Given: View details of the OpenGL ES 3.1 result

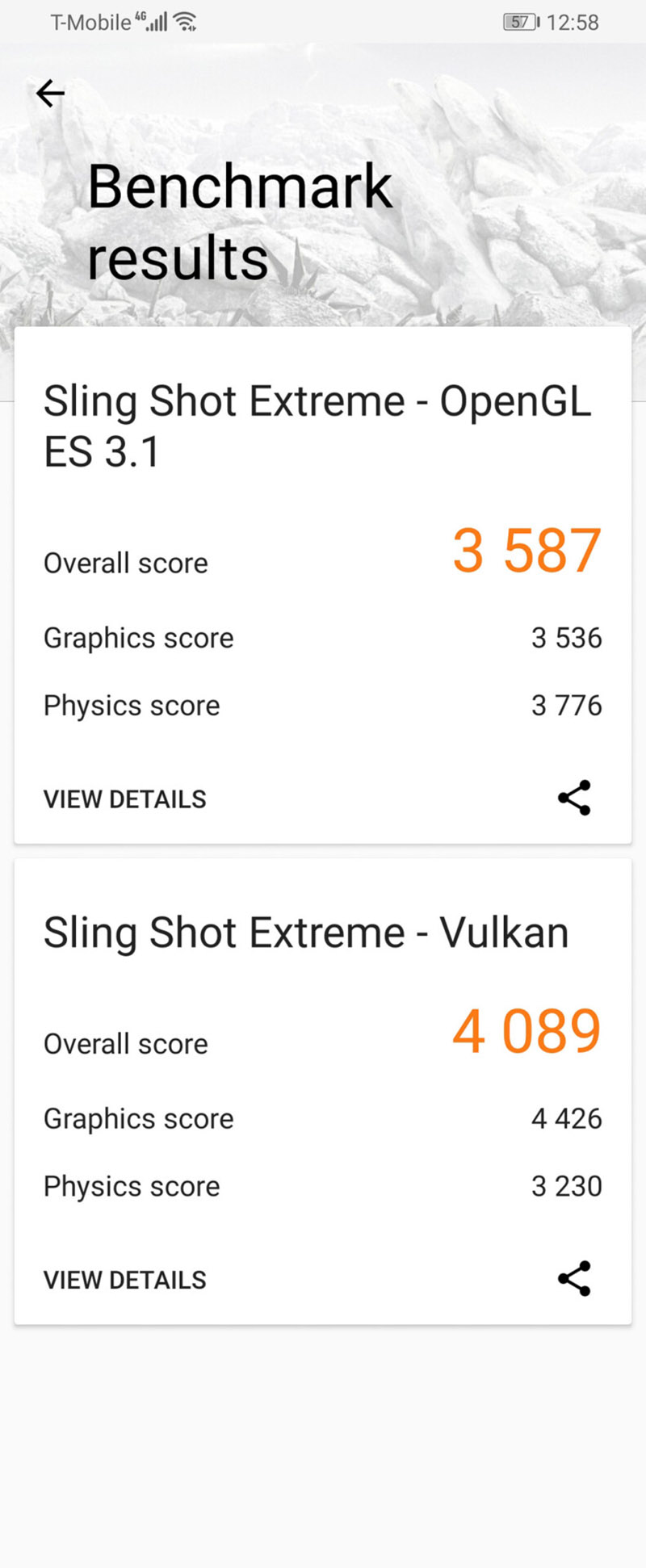Looking at the screenshot, I should point(125,799).
